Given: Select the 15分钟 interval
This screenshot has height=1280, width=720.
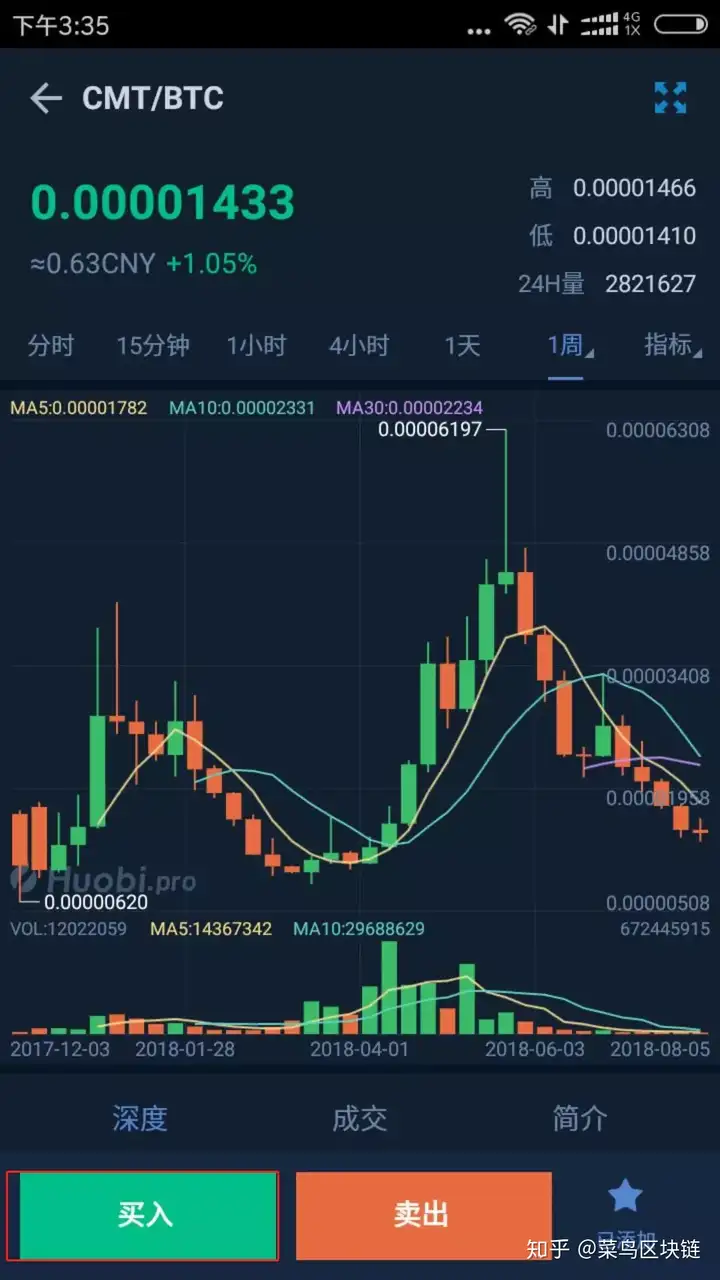Looking at the screenshot, I should pyautogui.click(x=152, y=346).
